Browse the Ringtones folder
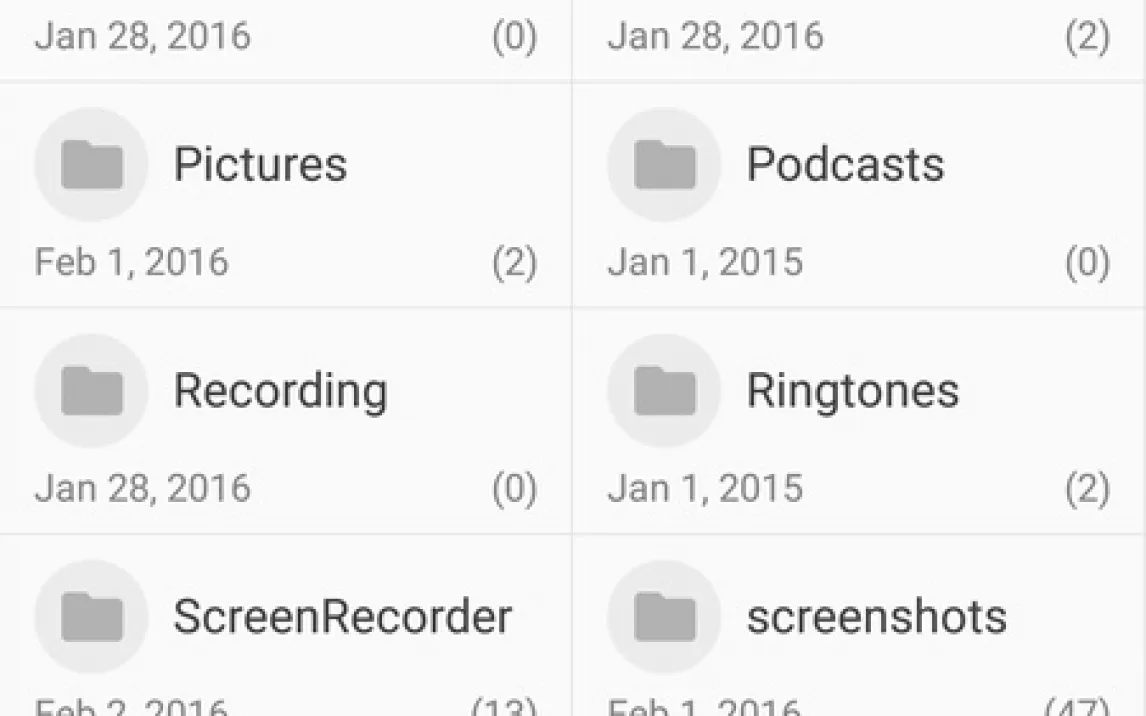Image resolution: width=1146 pixels, height=716 pixels. point(852,391)
